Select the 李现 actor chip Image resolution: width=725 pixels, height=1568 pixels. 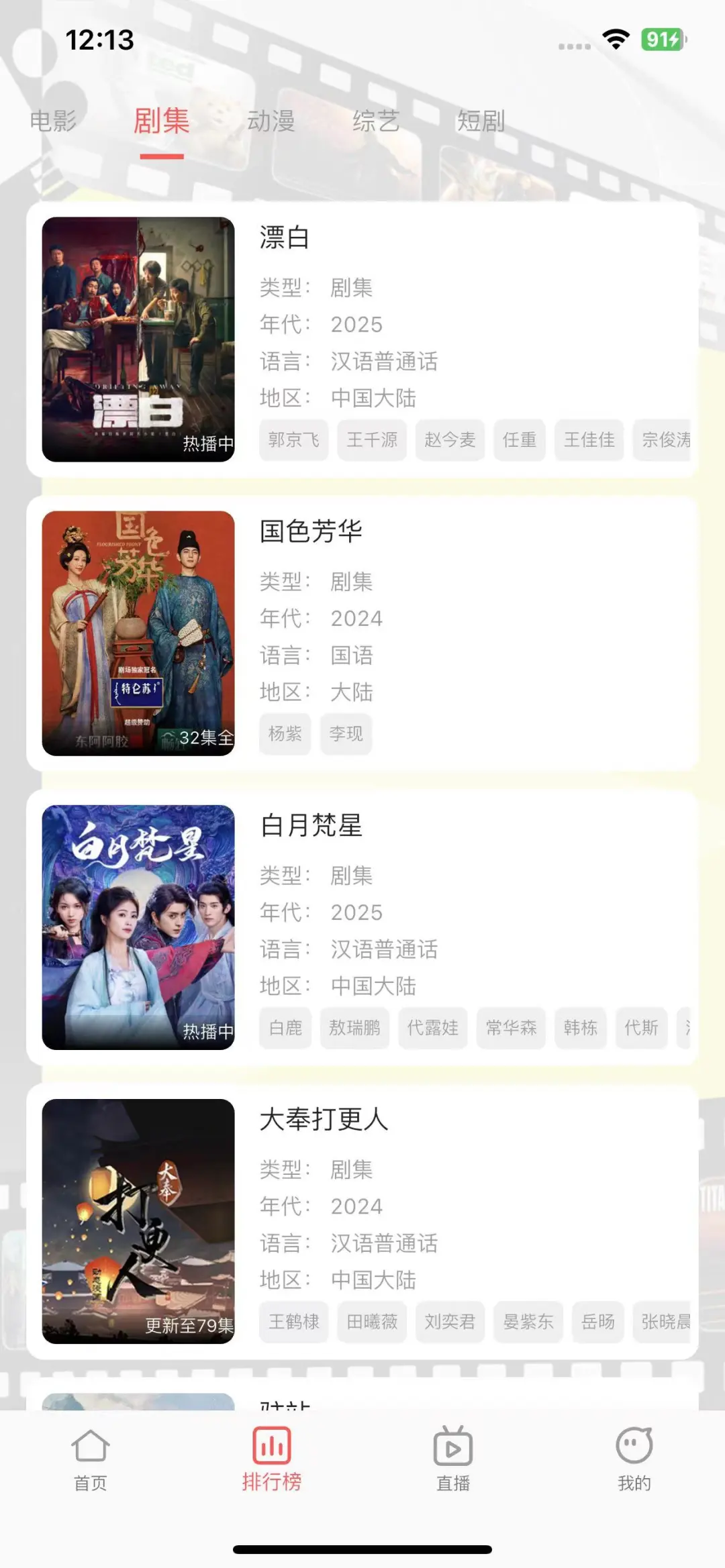coord(346,734)
